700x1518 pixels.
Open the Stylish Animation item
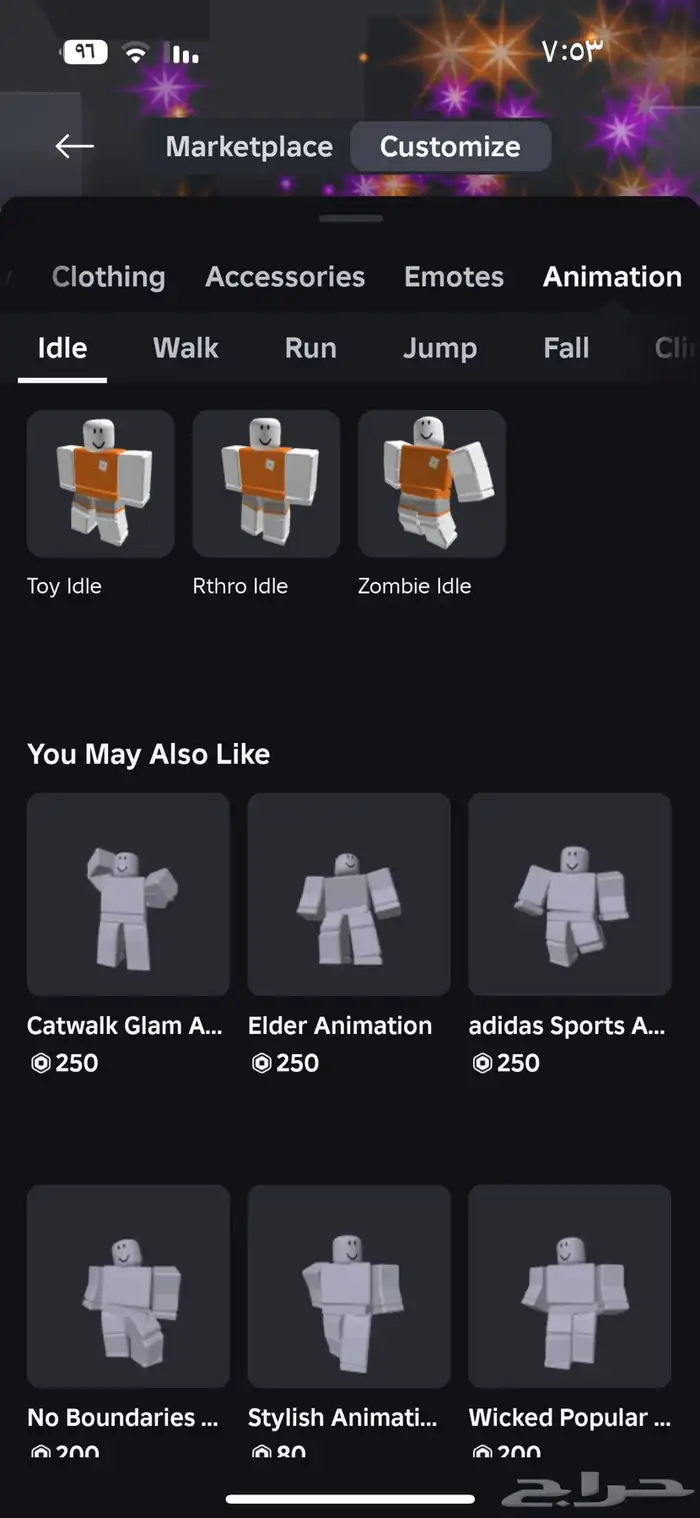(349, 1286)
